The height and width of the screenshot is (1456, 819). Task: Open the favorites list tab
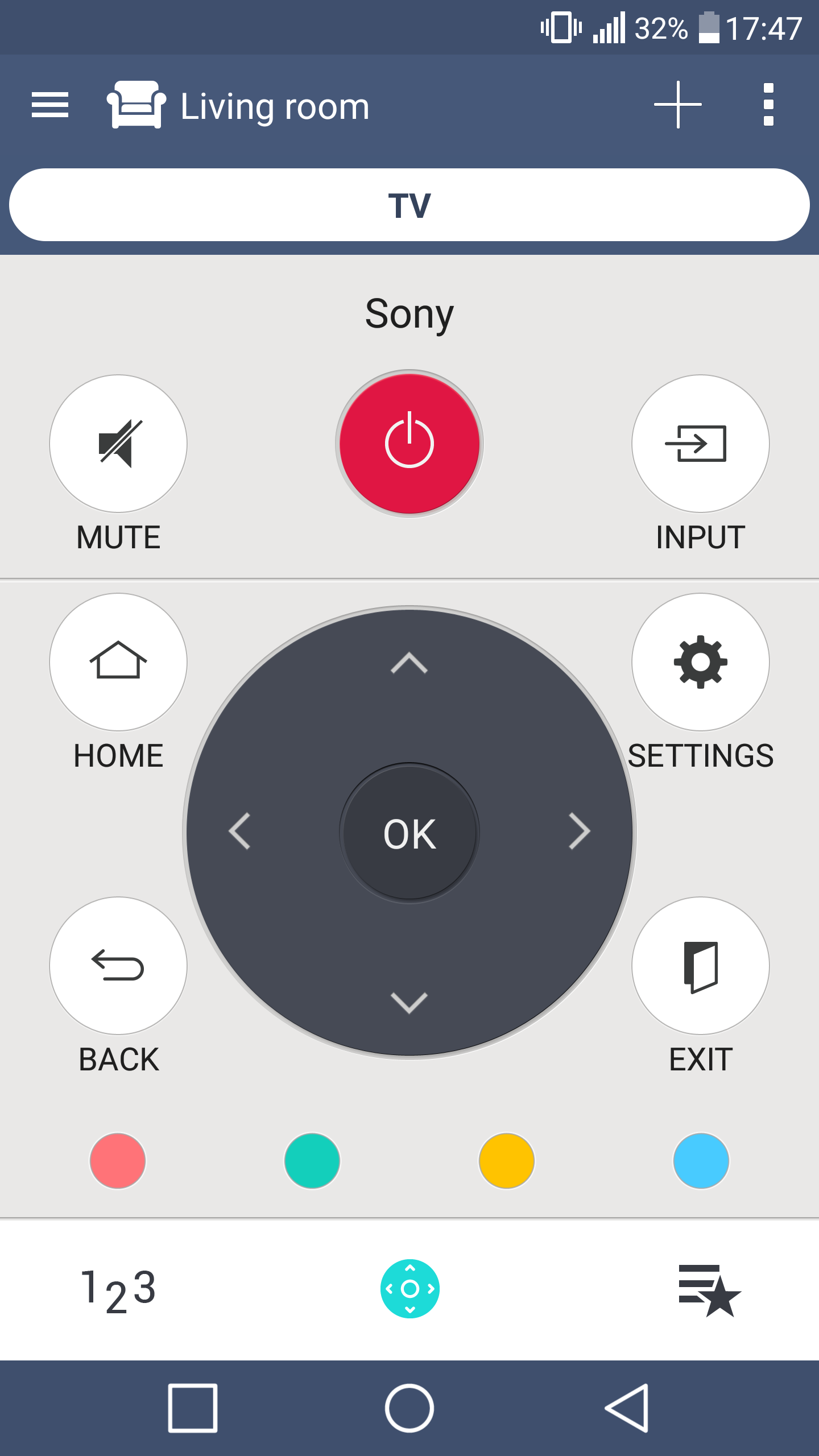[x=709, y=1290]
